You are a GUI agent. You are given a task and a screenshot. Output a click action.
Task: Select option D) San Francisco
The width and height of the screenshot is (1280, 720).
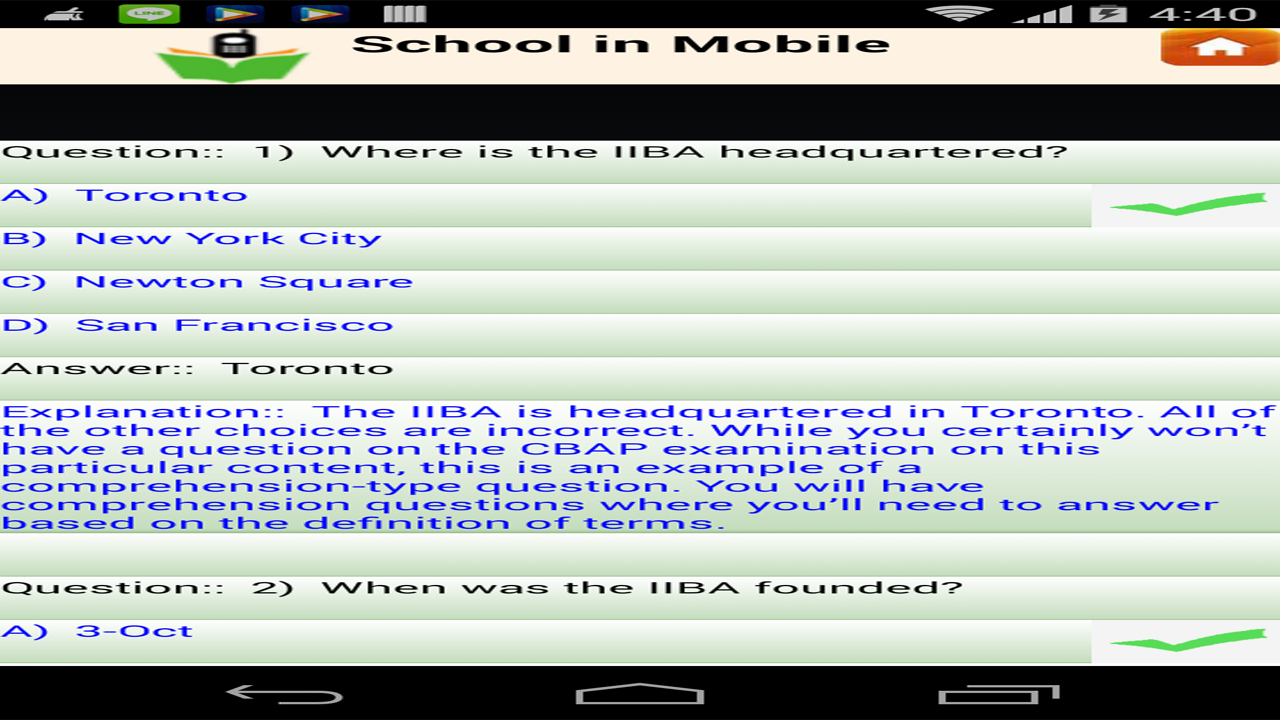click(x=234, y=326)
